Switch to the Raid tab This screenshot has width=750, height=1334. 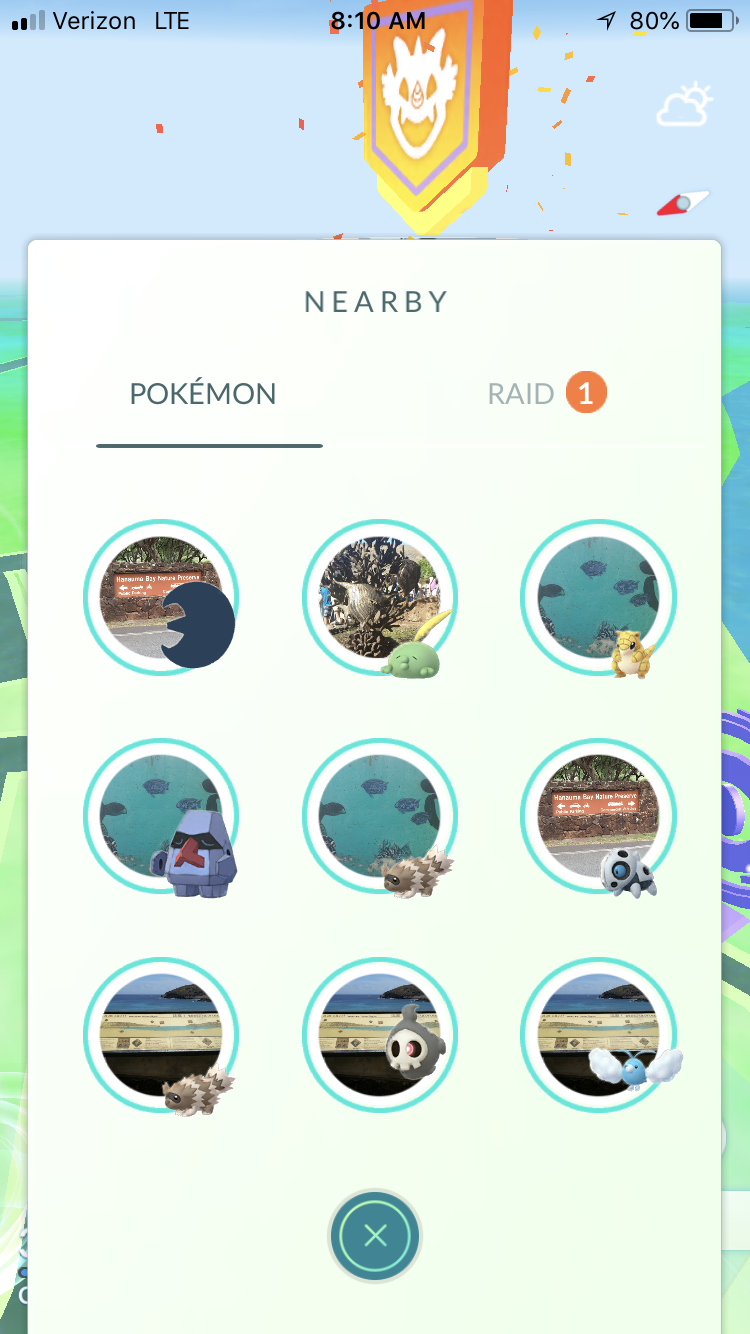[547, 394]
